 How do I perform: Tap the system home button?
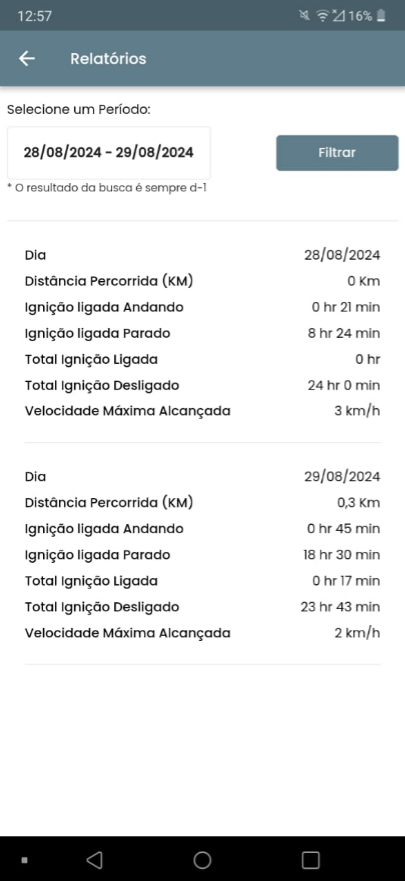click(x=202, y=860)
